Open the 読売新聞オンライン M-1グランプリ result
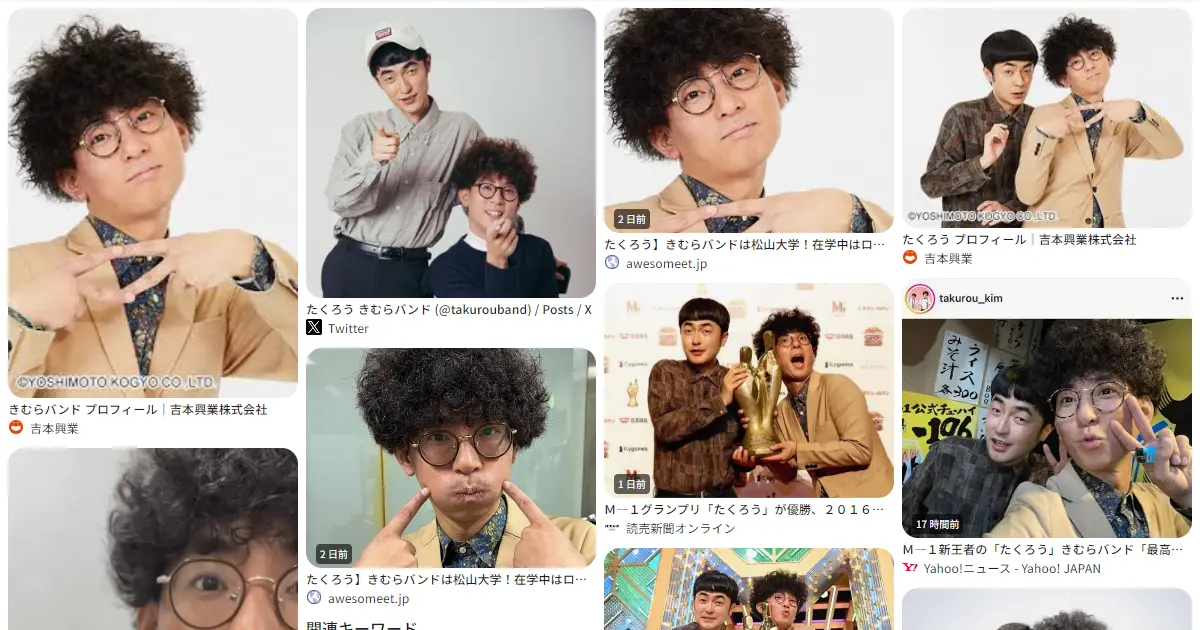 click(x=748, y=390)
